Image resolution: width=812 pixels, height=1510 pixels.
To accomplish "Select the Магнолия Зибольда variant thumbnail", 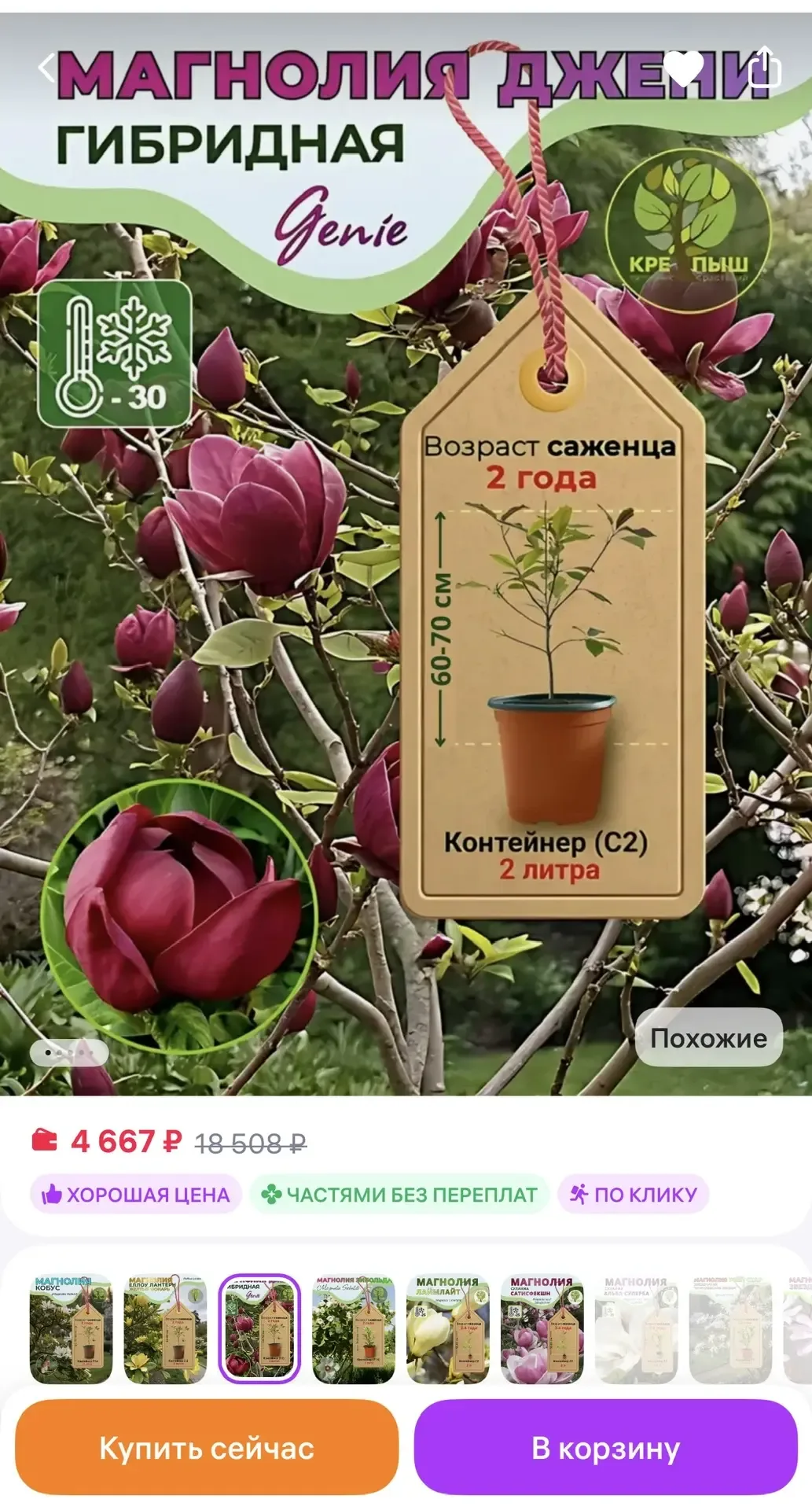I will click(x=354, y=1329).
